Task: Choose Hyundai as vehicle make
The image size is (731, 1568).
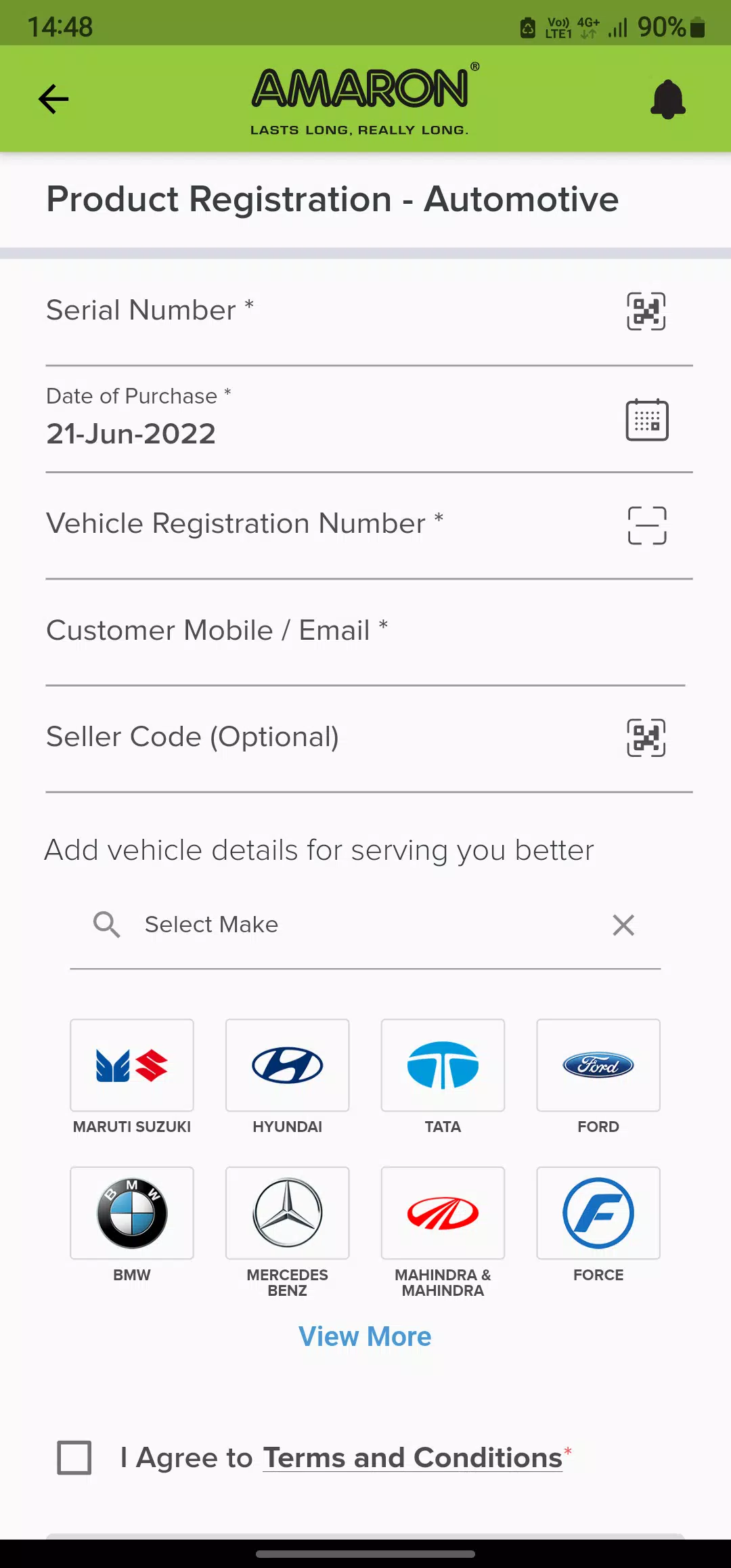Action: coord(288,1066)
